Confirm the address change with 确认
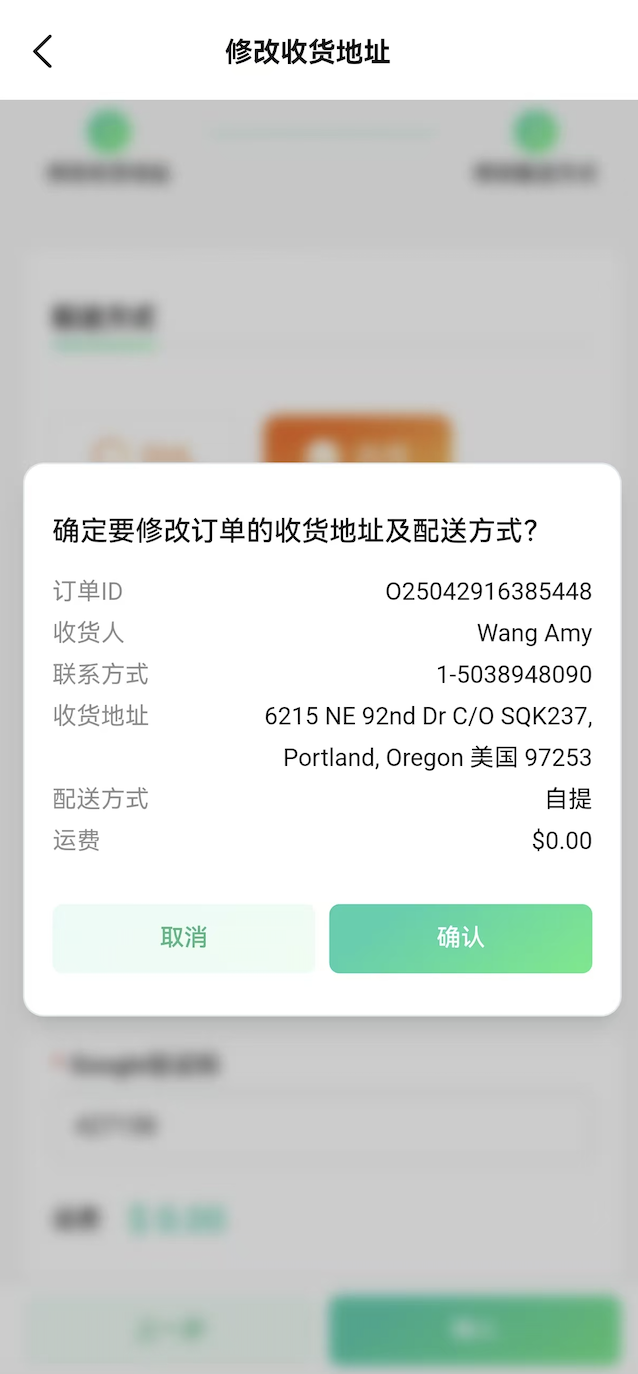This screenshot has height=1374, width=638. tap(461, 938)
